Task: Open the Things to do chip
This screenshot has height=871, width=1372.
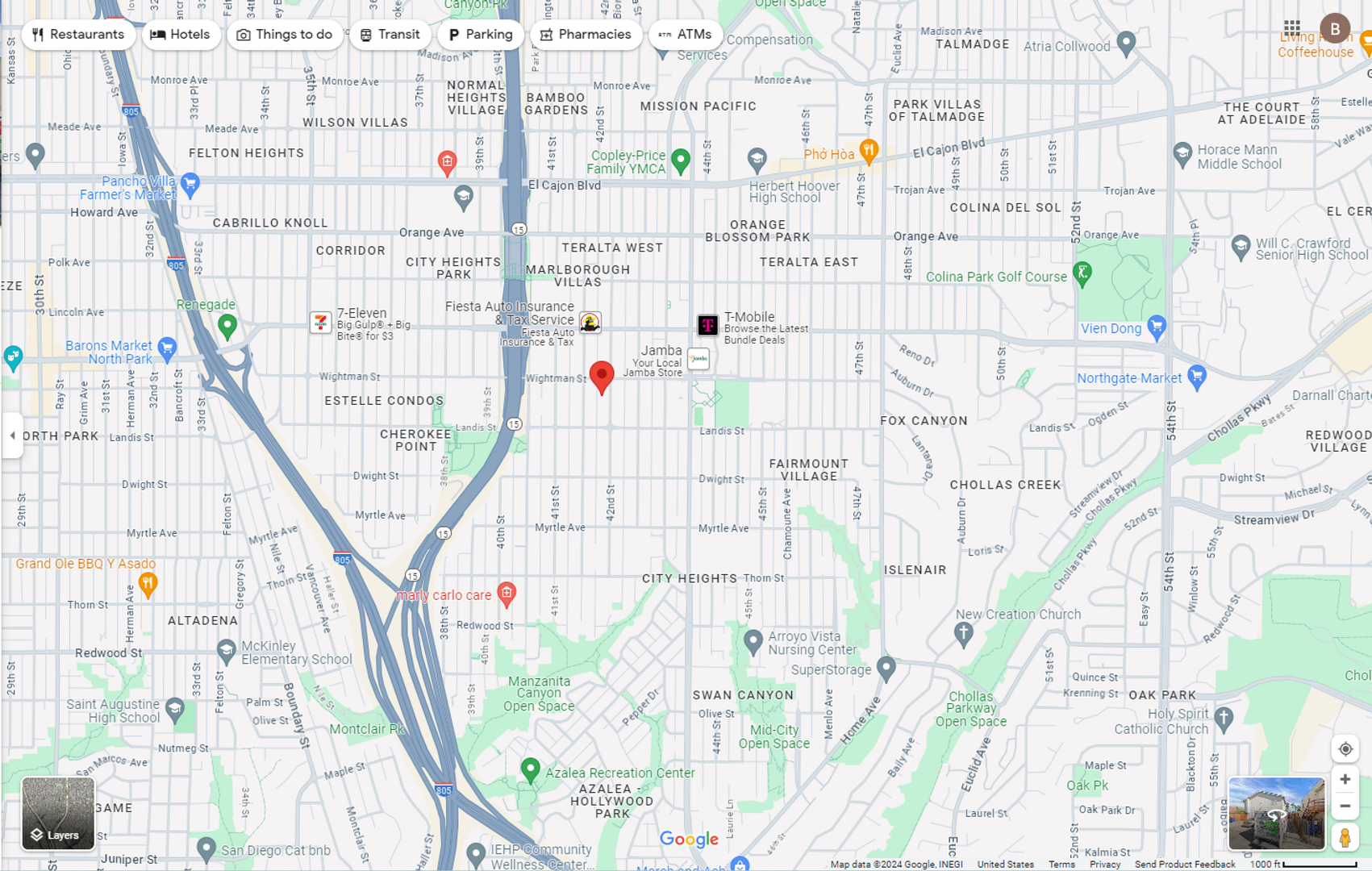Action: pyautogui.click(x=285, y=35)
